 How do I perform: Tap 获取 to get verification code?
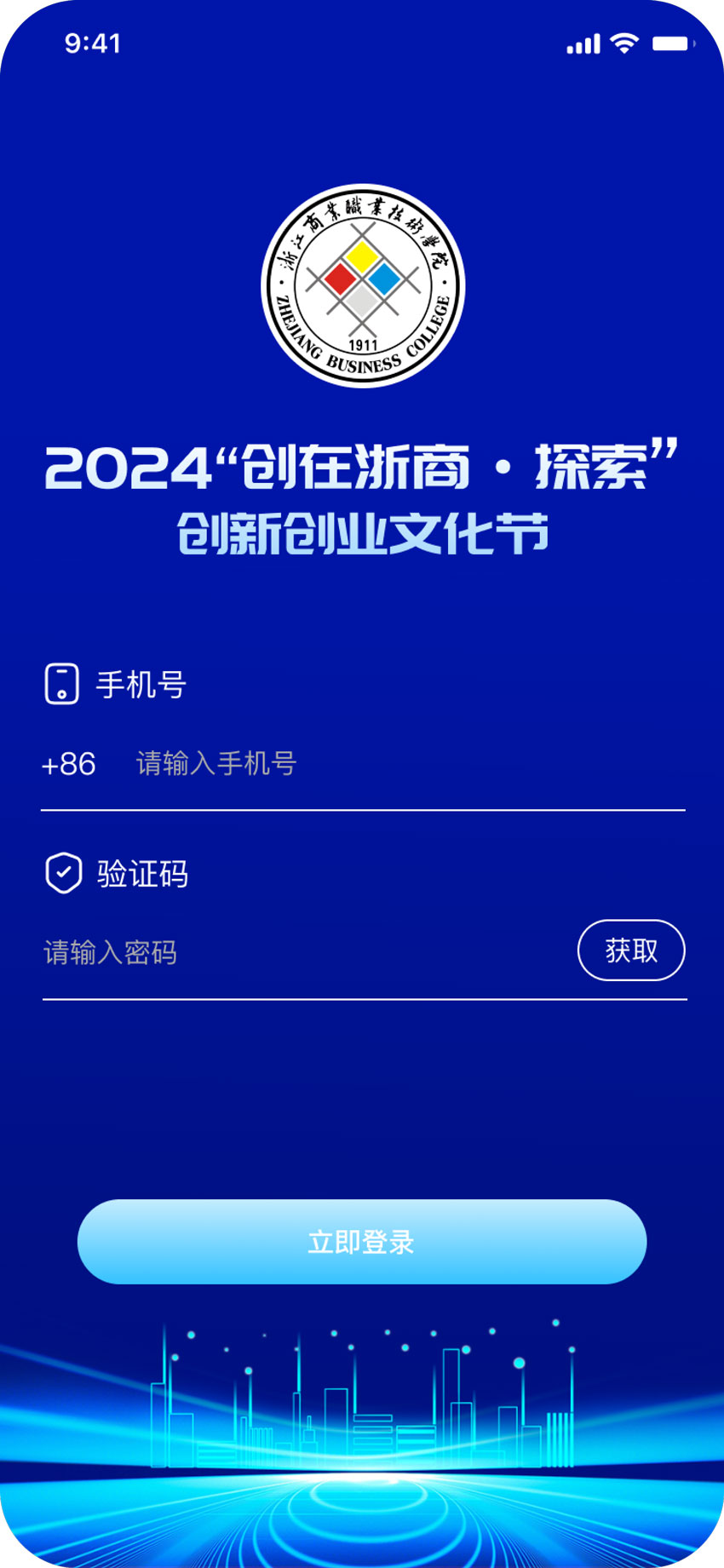click(631, 951)
